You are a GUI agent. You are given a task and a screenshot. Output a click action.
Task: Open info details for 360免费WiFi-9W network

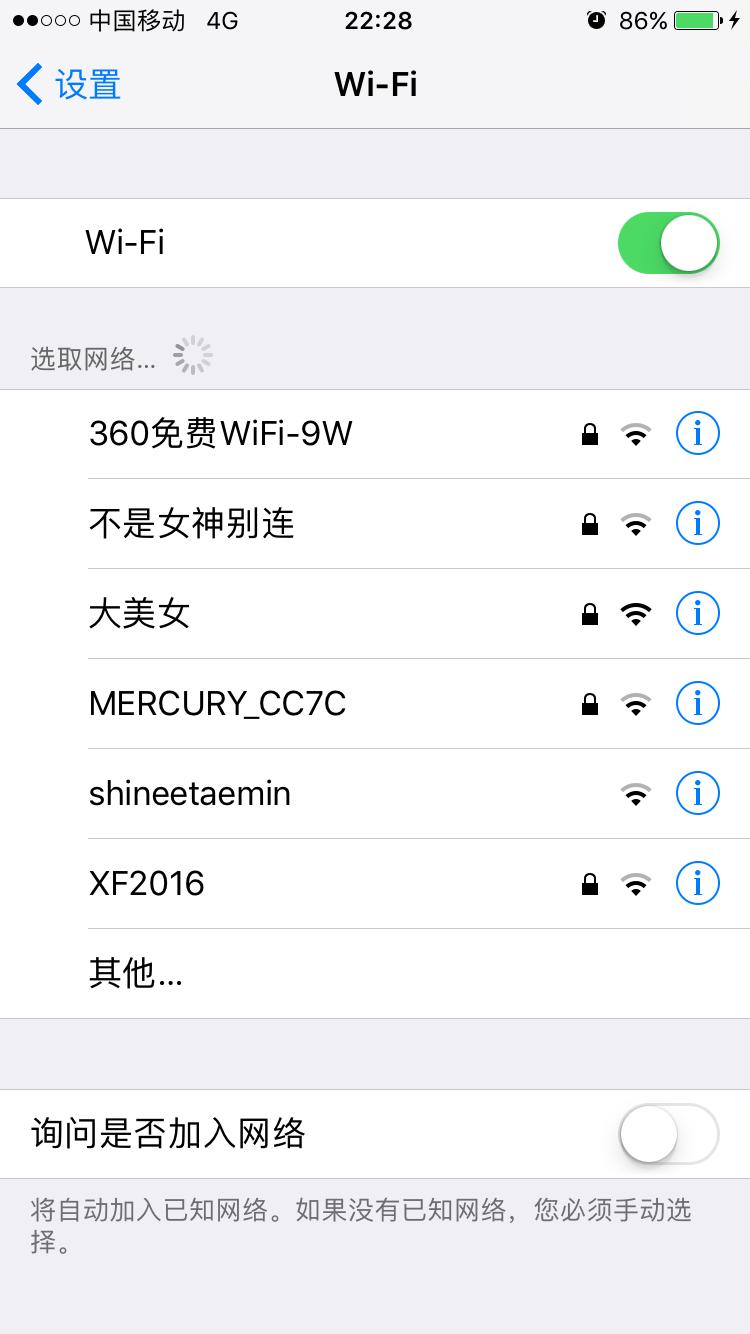coord(698,433)
